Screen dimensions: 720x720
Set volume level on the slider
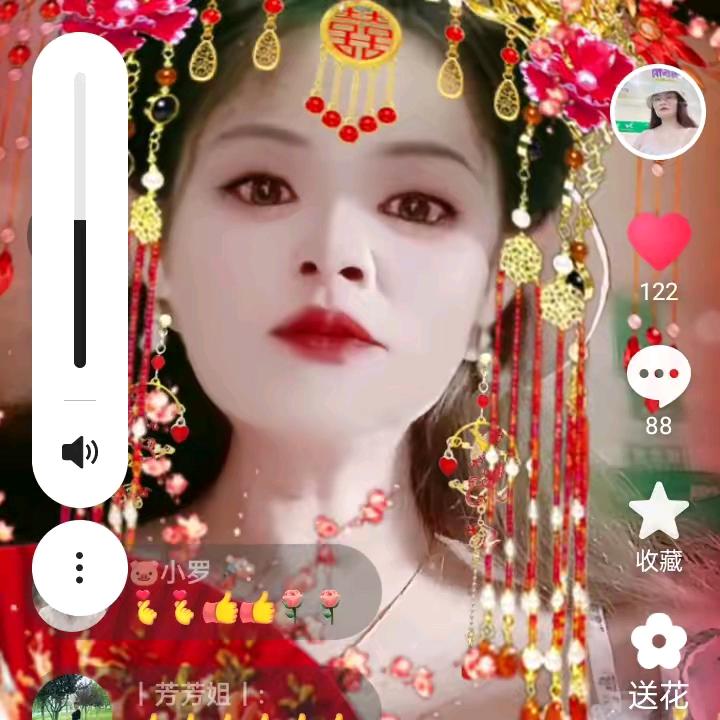tap(80, 221)
